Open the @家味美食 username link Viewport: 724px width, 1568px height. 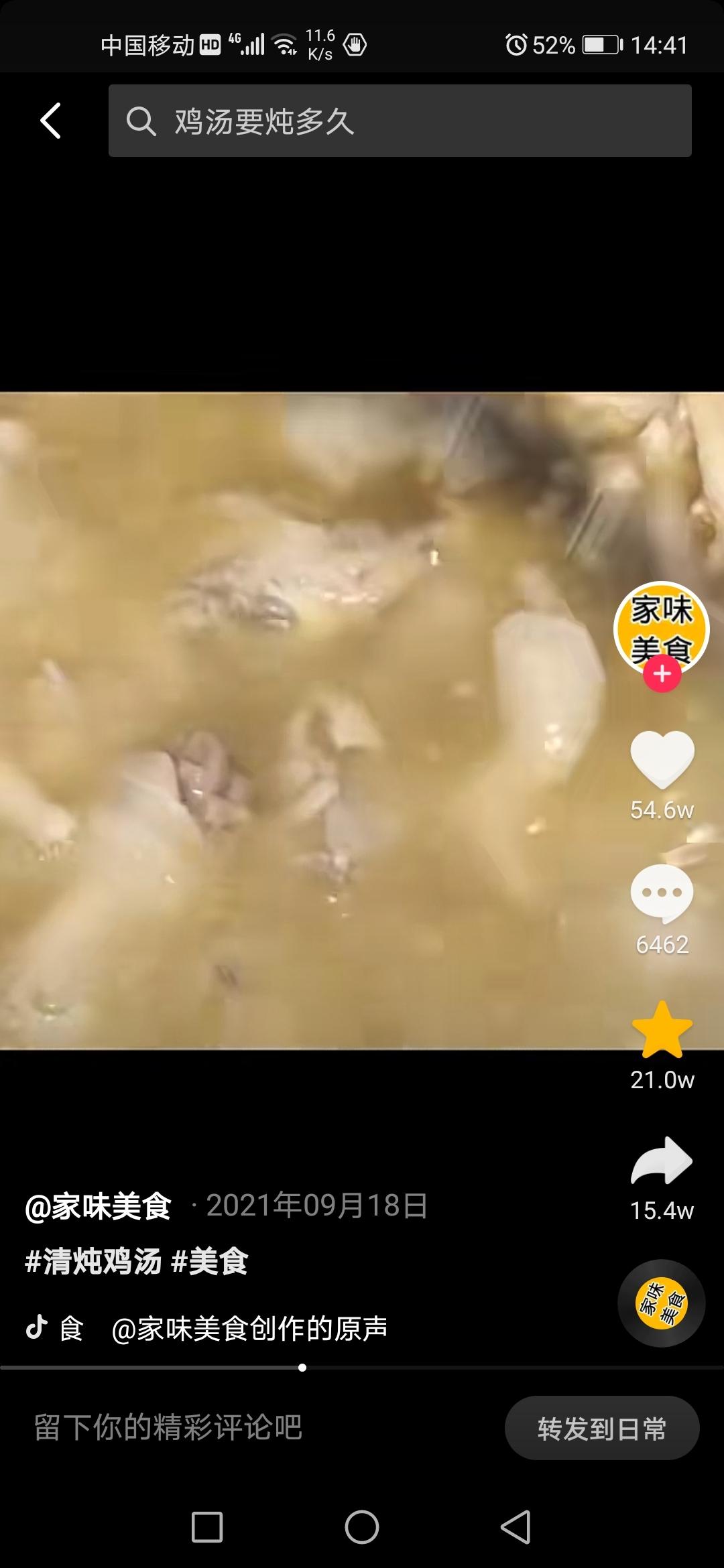click(x=99, y=1206)
